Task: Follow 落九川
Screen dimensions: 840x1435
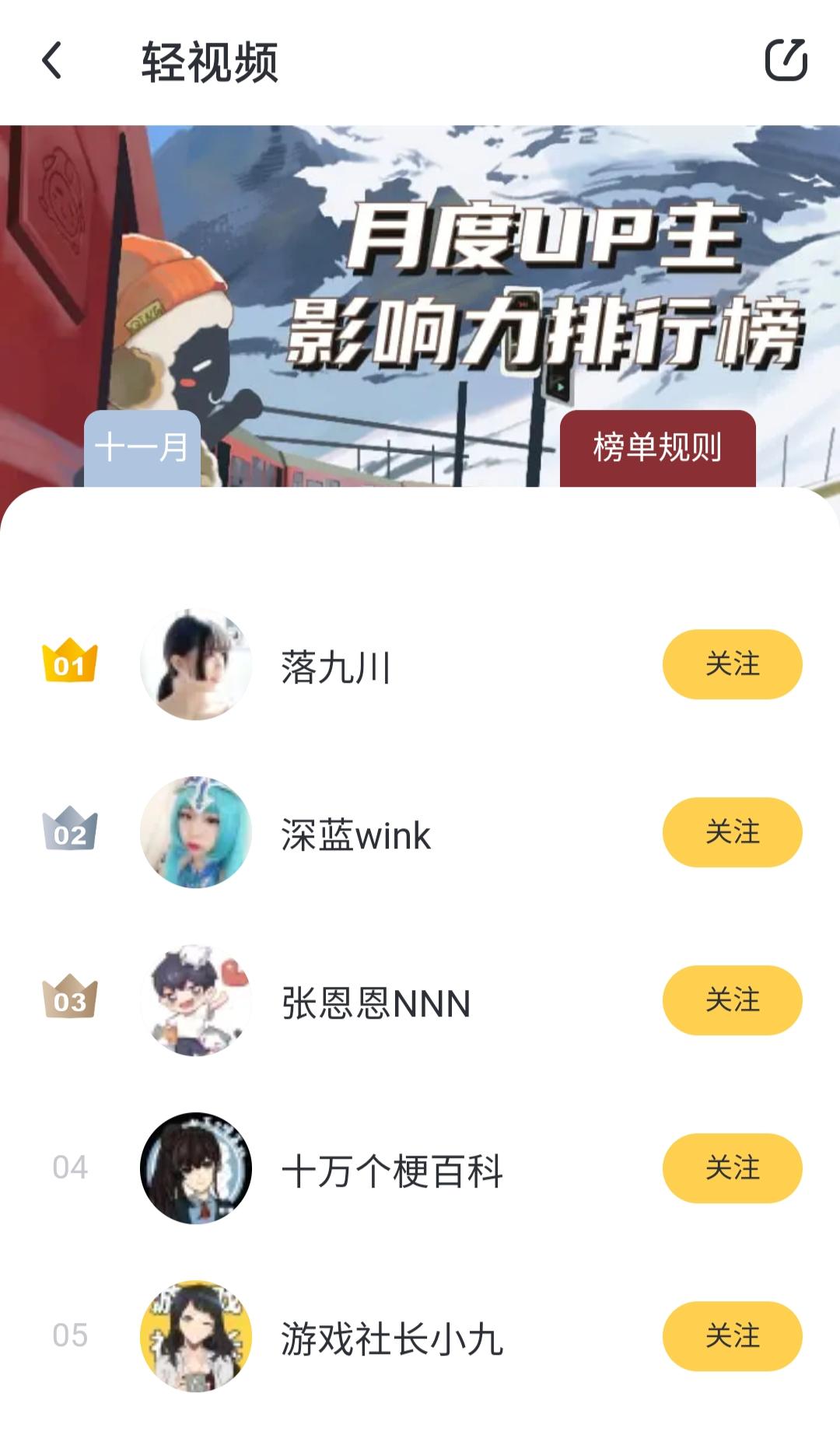Action: (x=731, y=664)
